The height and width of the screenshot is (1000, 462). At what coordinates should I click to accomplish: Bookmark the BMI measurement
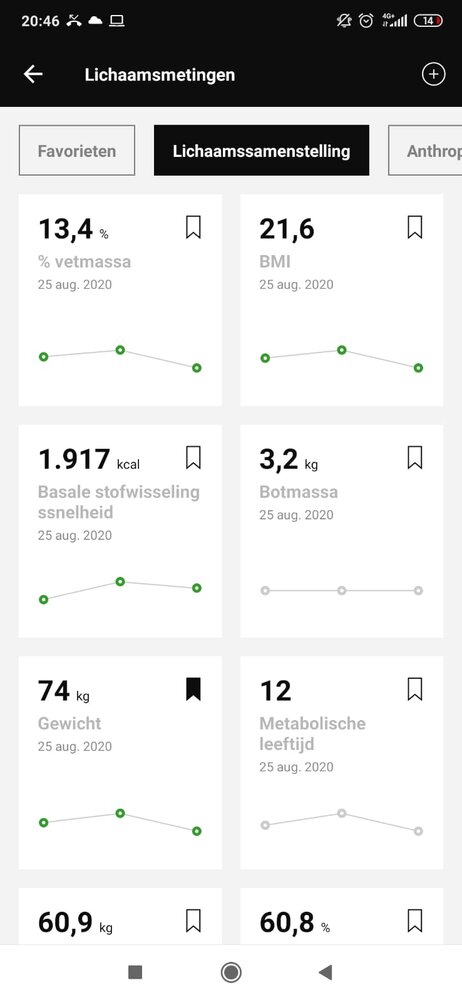click(415, 227)
